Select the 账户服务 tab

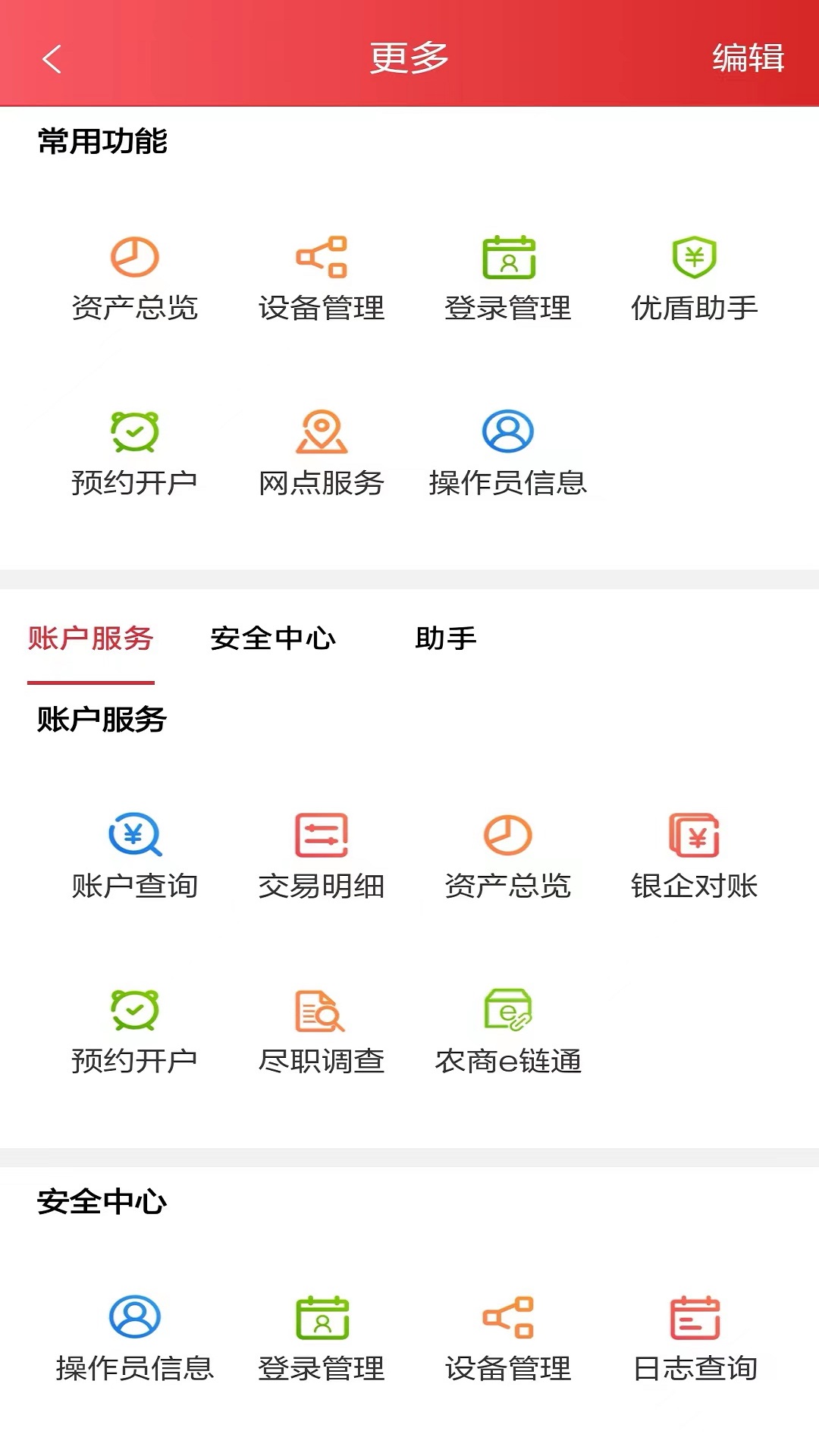coord(91,639)
